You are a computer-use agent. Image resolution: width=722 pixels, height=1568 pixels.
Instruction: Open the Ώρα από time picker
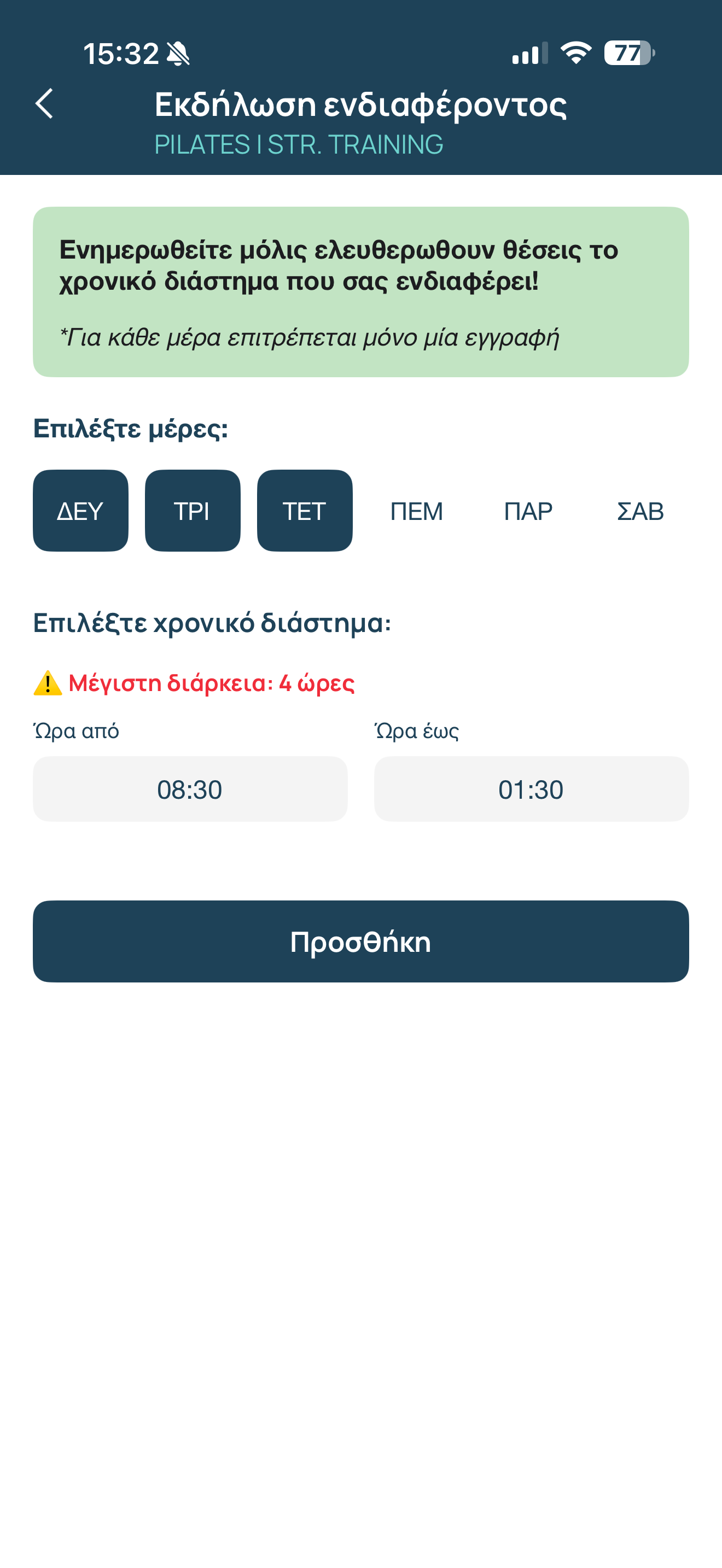point(190,789)
